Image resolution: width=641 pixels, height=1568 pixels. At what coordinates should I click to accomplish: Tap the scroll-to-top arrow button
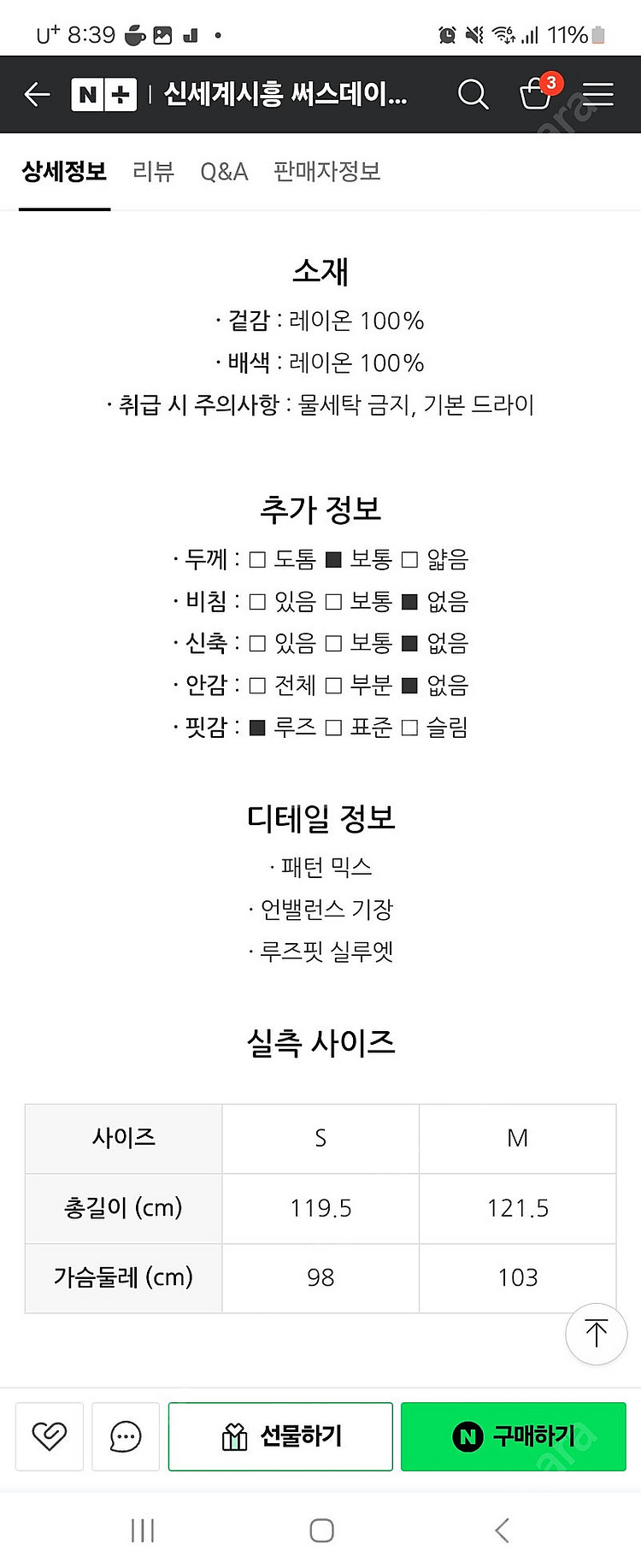(x=596, y=1334)
